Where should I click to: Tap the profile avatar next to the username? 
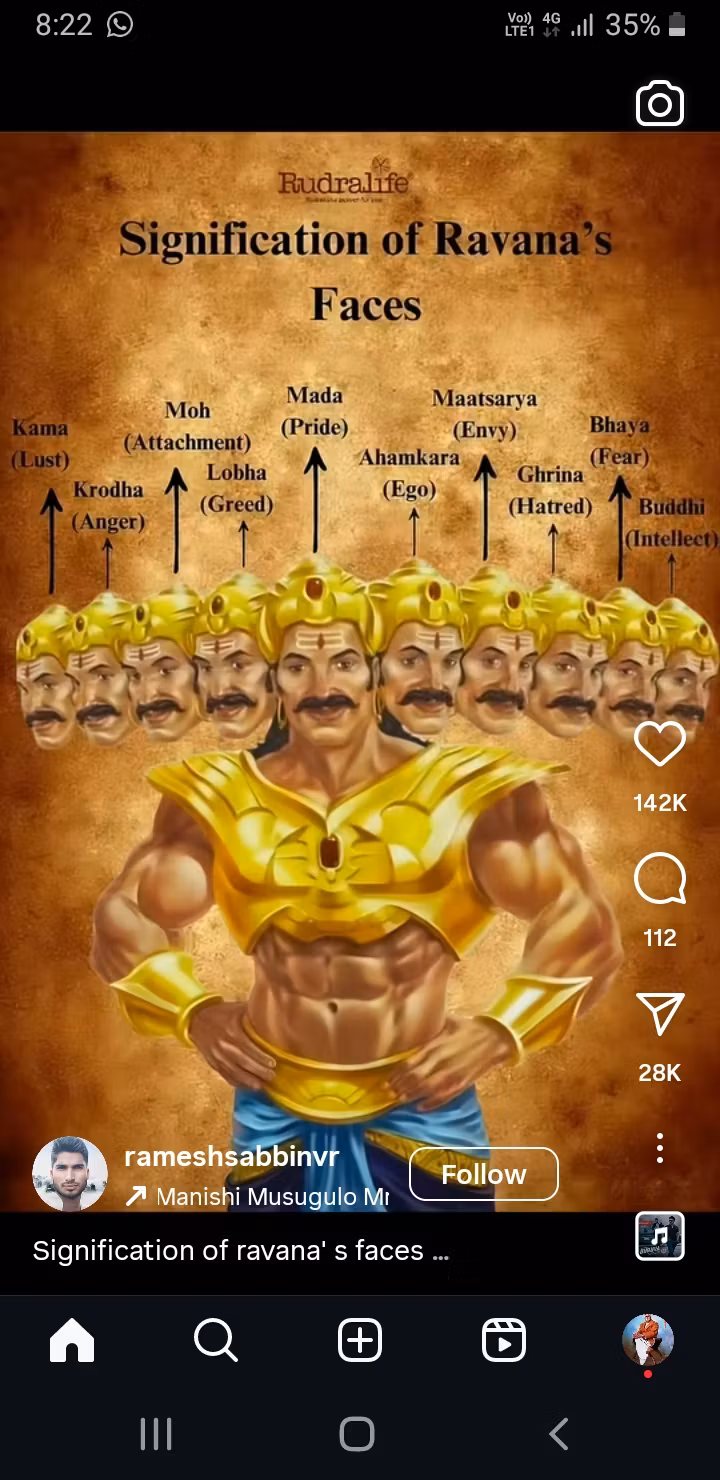coord(70,1174)
